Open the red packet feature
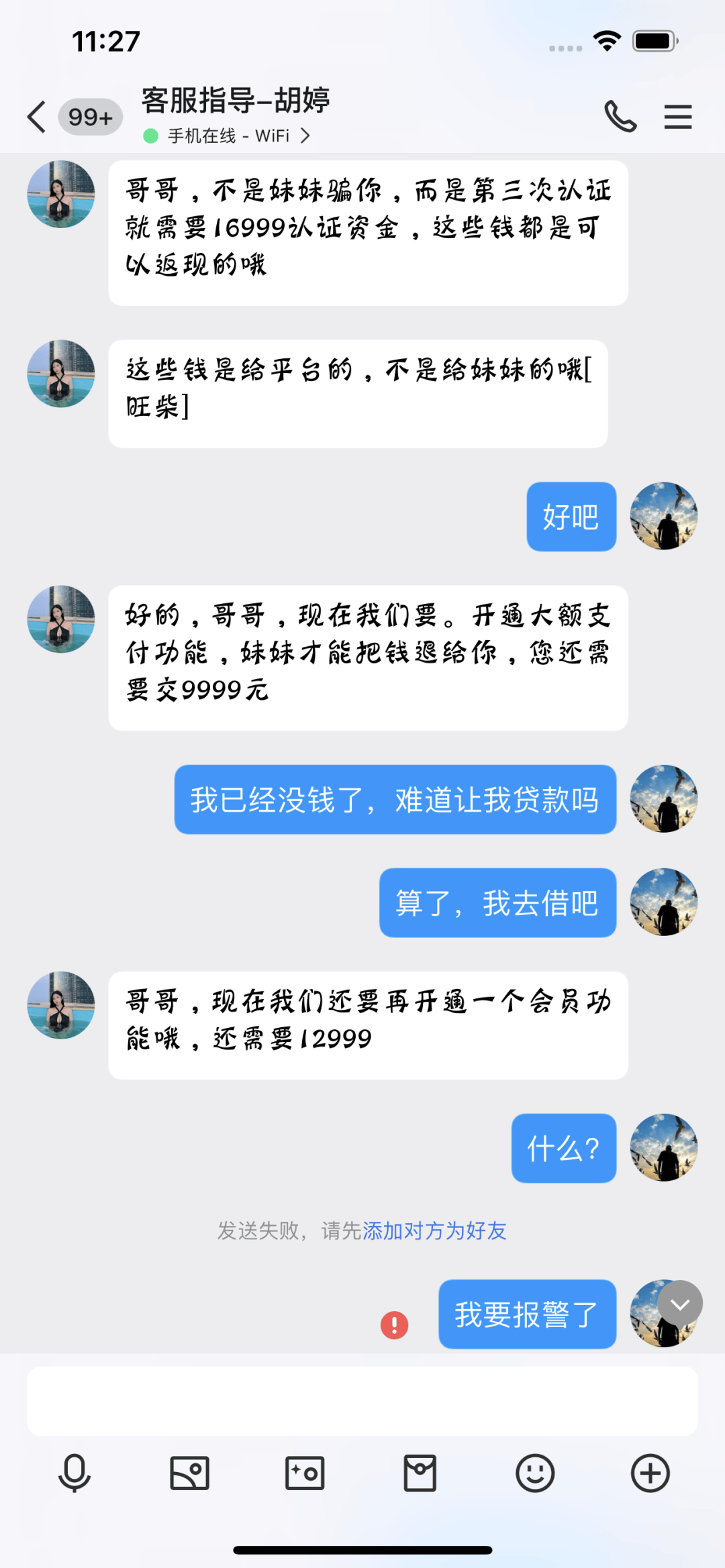725x1568 pixels. pos(420,1473)
